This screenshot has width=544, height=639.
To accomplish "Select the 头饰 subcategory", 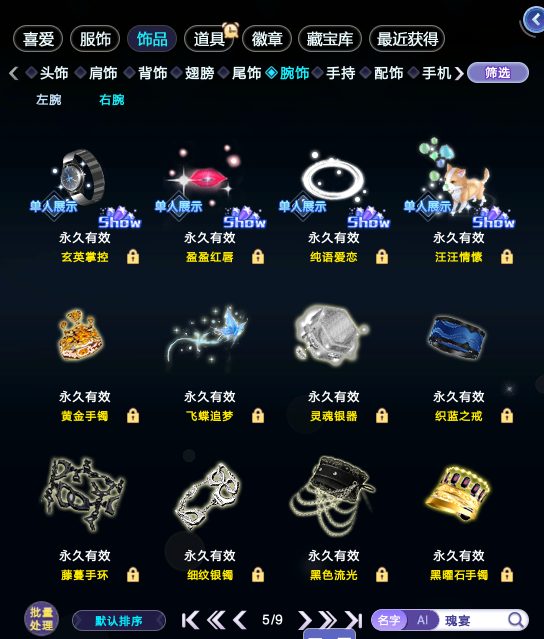I will pos(53,73).
